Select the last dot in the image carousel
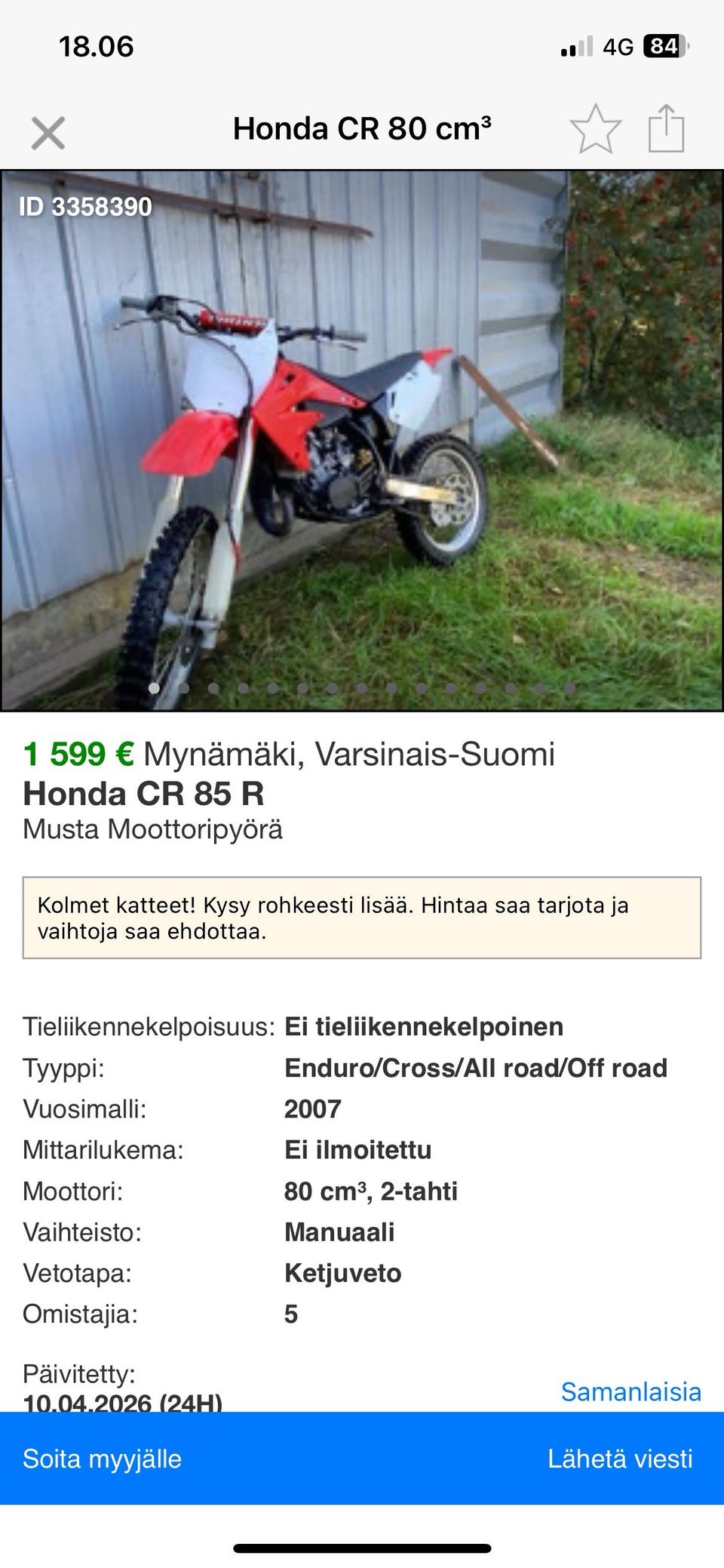The height and width of the screenshot is (1568, 724). [571, 688]
